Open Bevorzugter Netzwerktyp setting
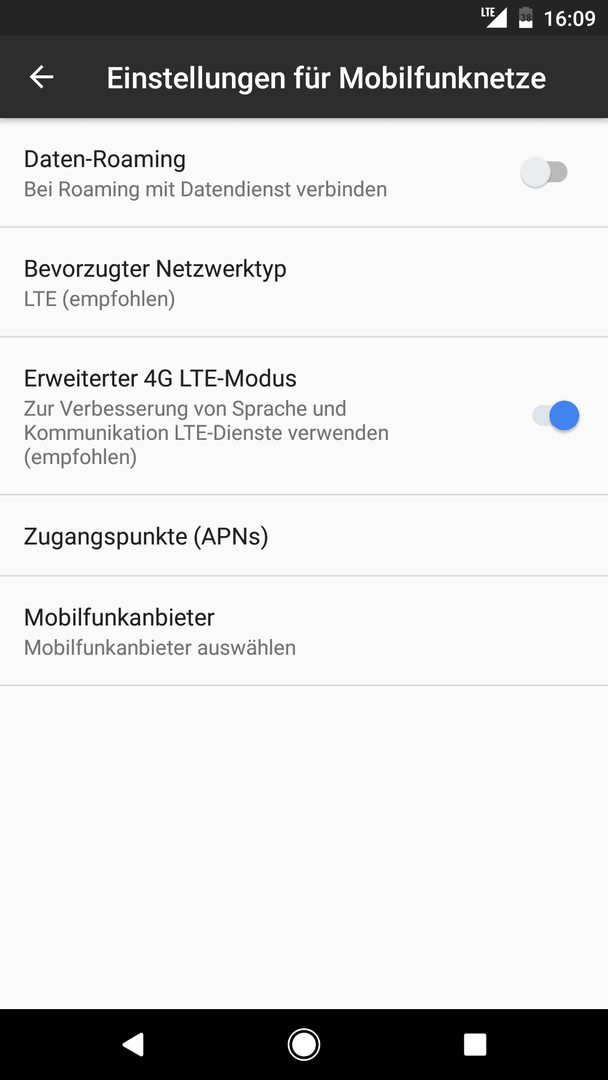608x1080 pixels. click(x=304, y=282)
